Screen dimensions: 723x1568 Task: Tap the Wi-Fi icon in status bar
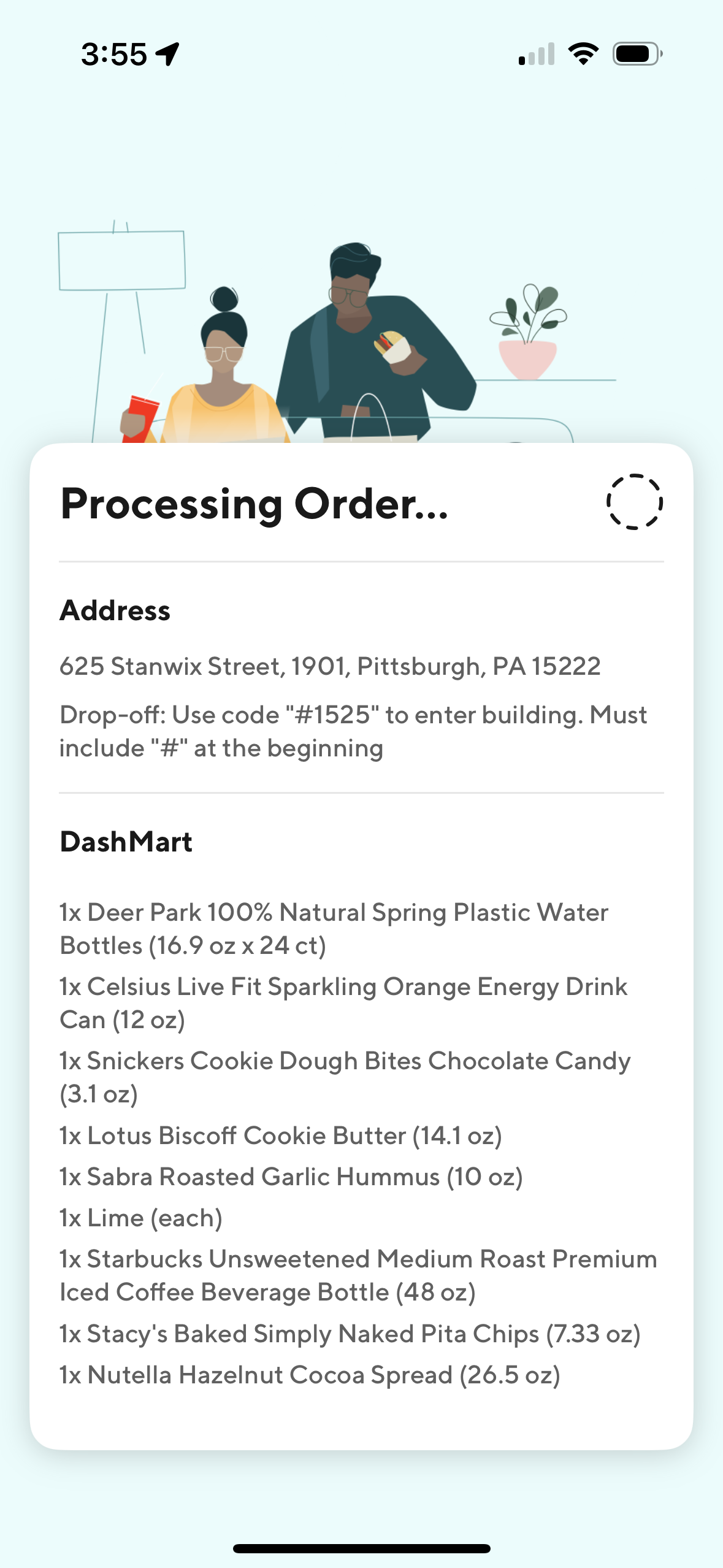[583, 55]
